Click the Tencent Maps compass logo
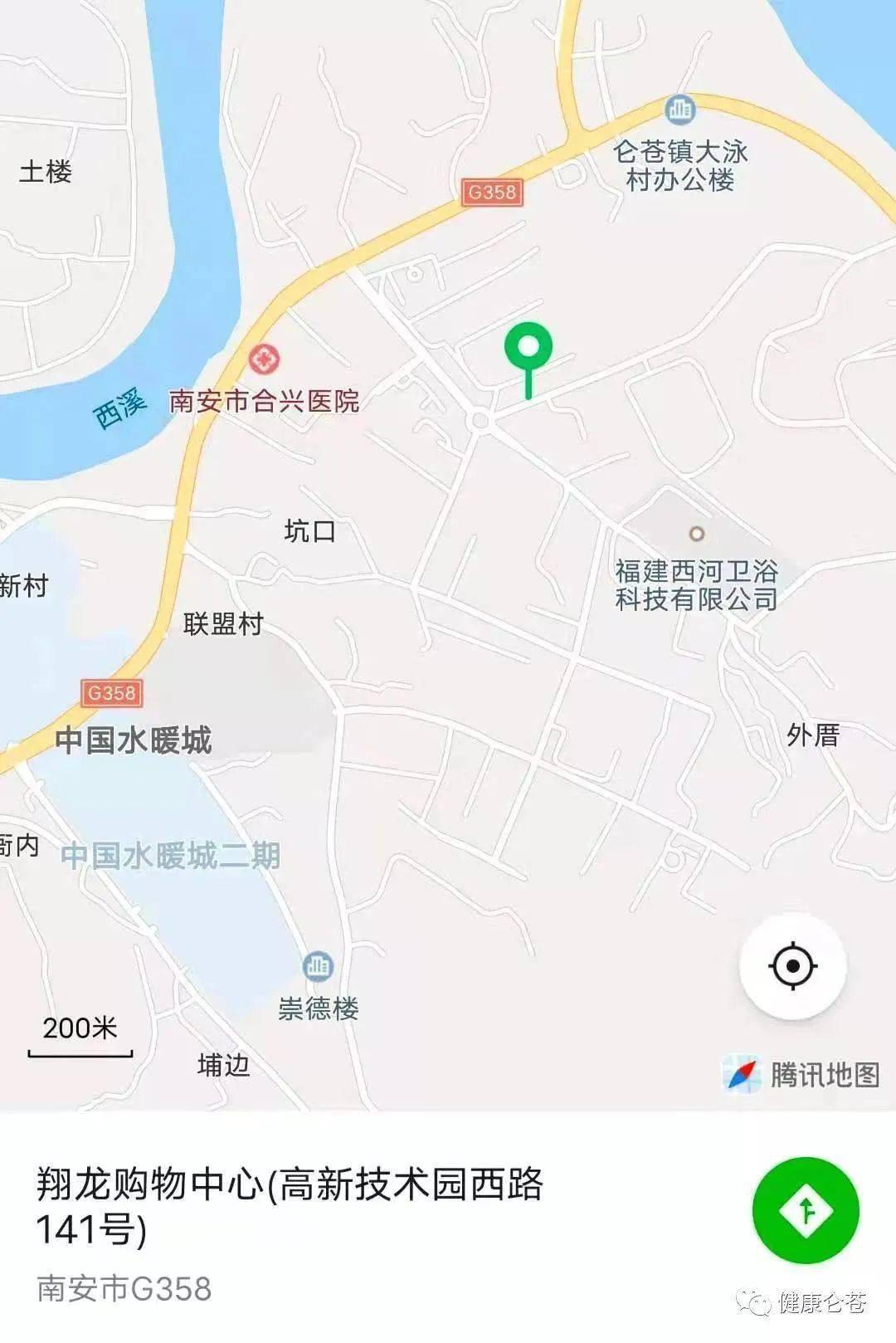The width and height of the screenshot is (896, 1343). (x=744, y=1072)
